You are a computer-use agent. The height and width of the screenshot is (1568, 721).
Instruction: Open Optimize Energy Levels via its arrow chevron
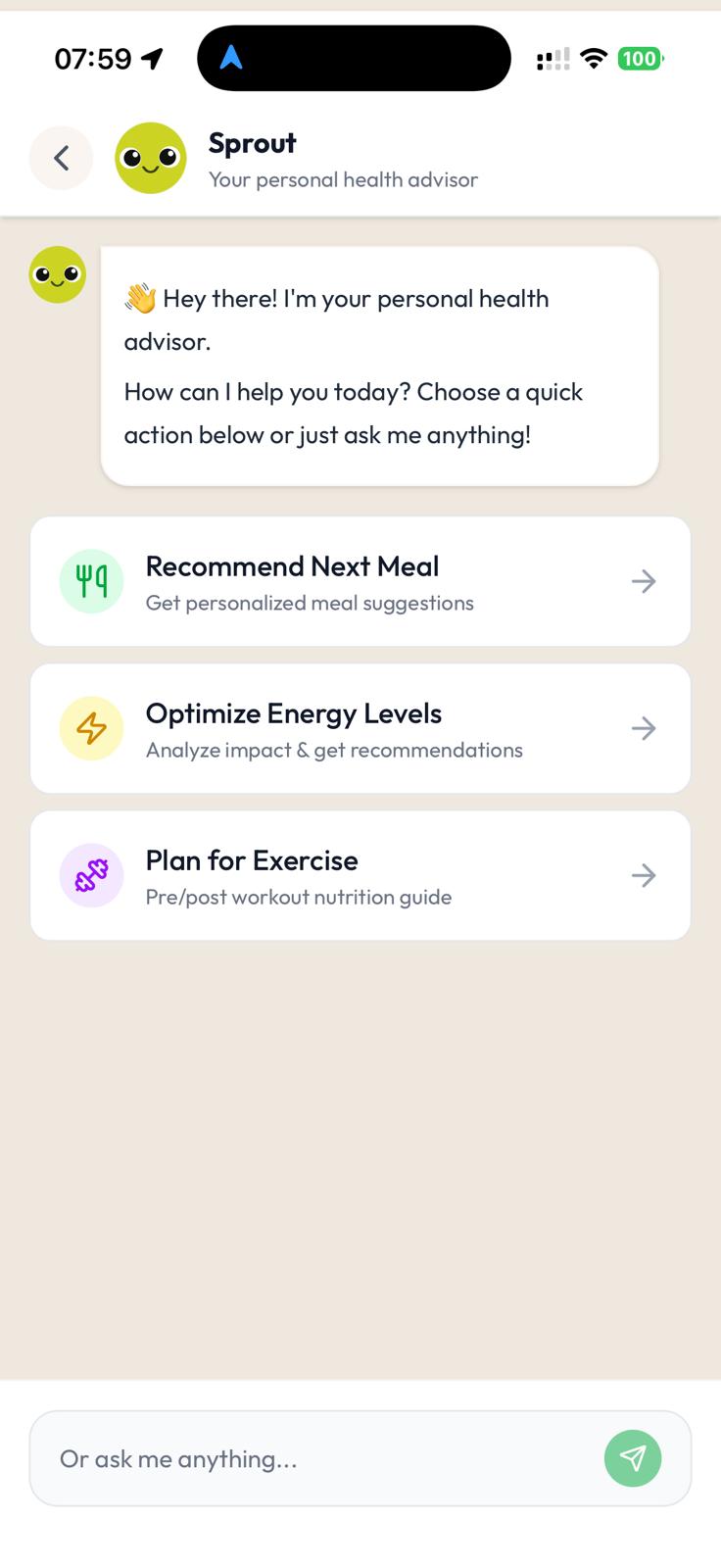click(x=644, y=728)
